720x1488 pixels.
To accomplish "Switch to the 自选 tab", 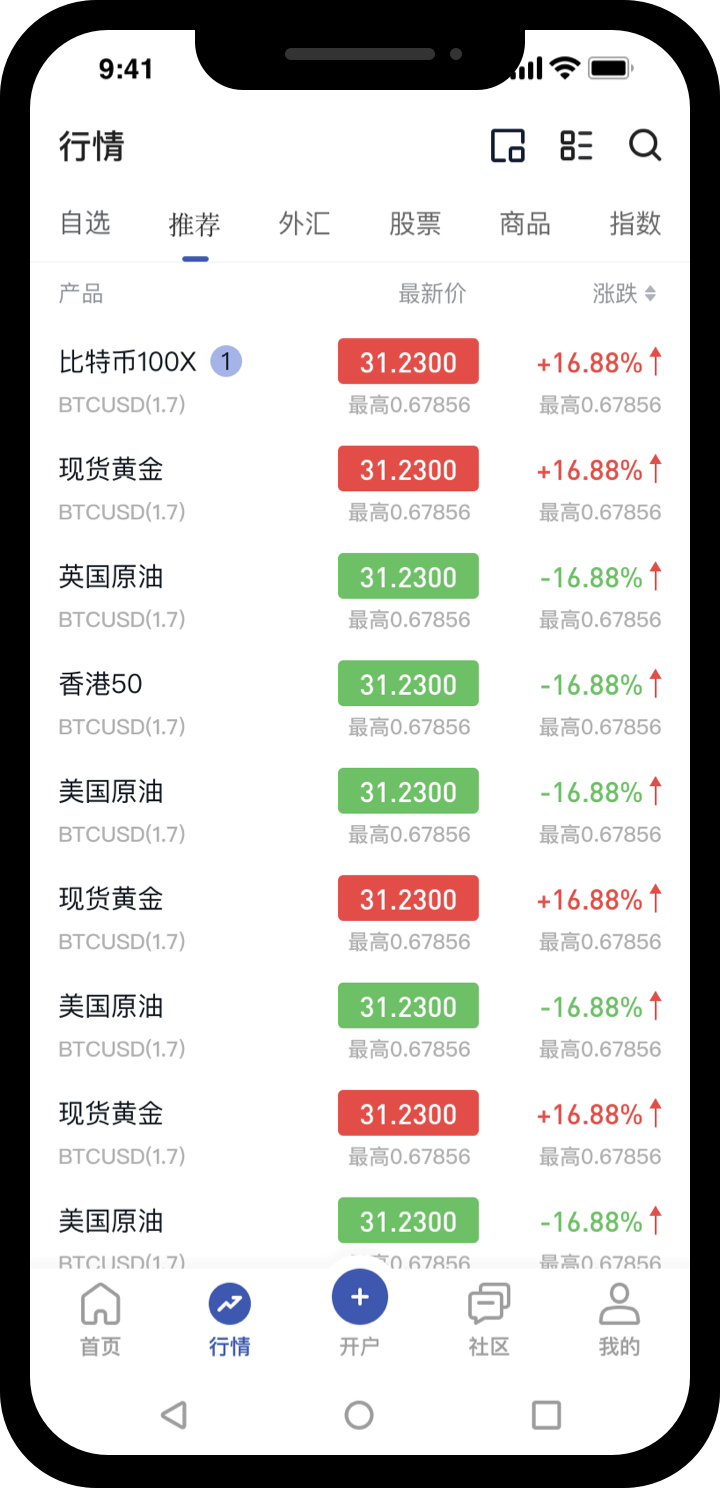I will coord(85,223).
